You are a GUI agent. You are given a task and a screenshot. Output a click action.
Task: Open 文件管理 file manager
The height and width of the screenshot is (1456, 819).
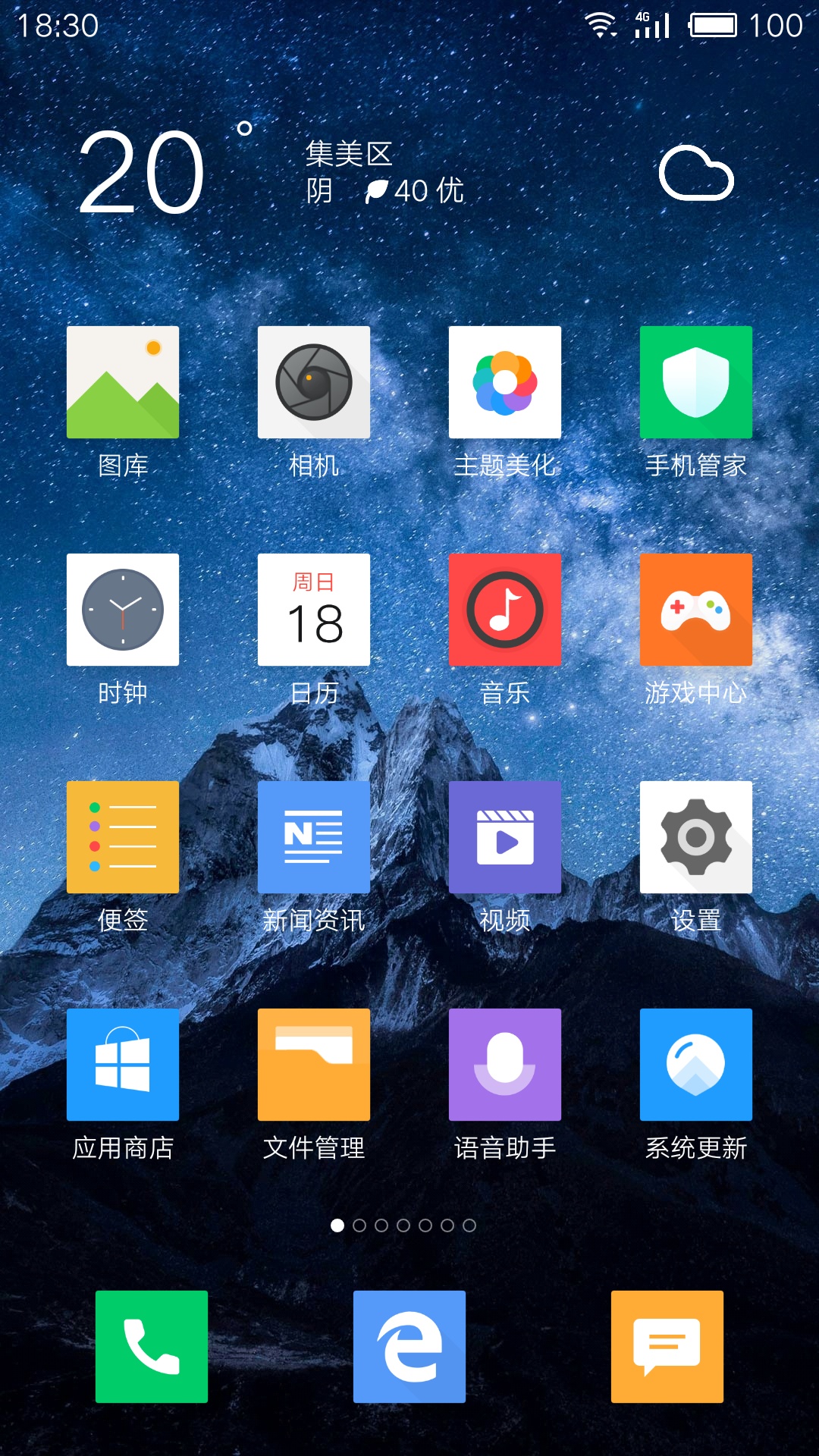coord(314,1065)
